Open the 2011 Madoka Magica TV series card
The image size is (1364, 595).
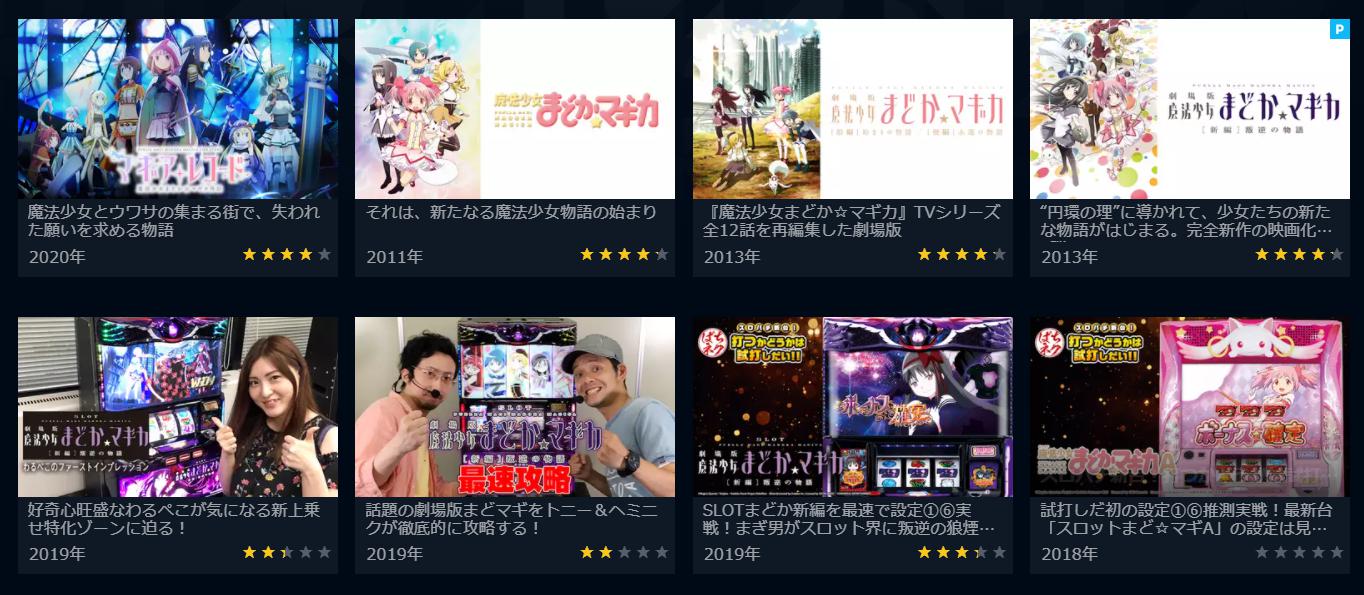click(x=515, y=109)
